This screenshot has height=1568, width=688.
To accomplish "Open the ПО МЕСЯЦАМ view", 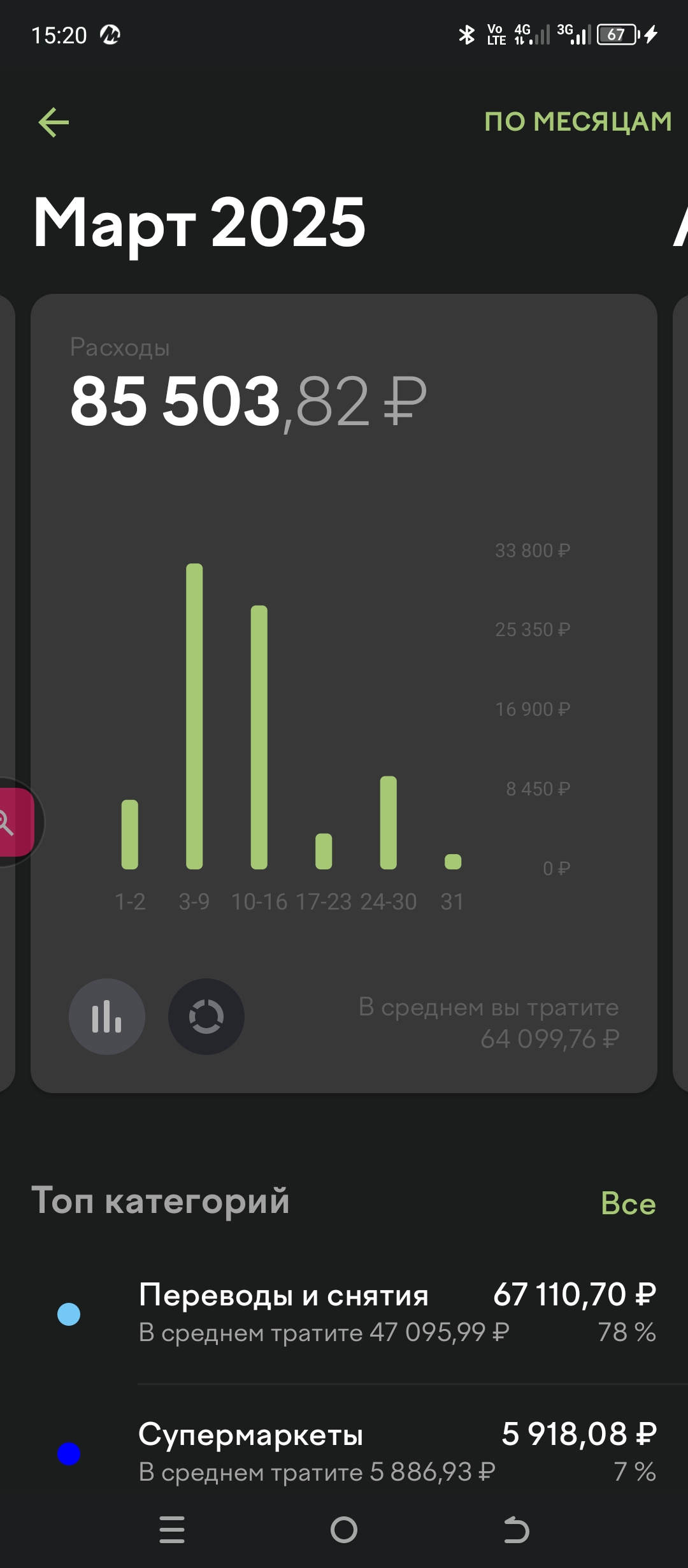I will [577, 121].
